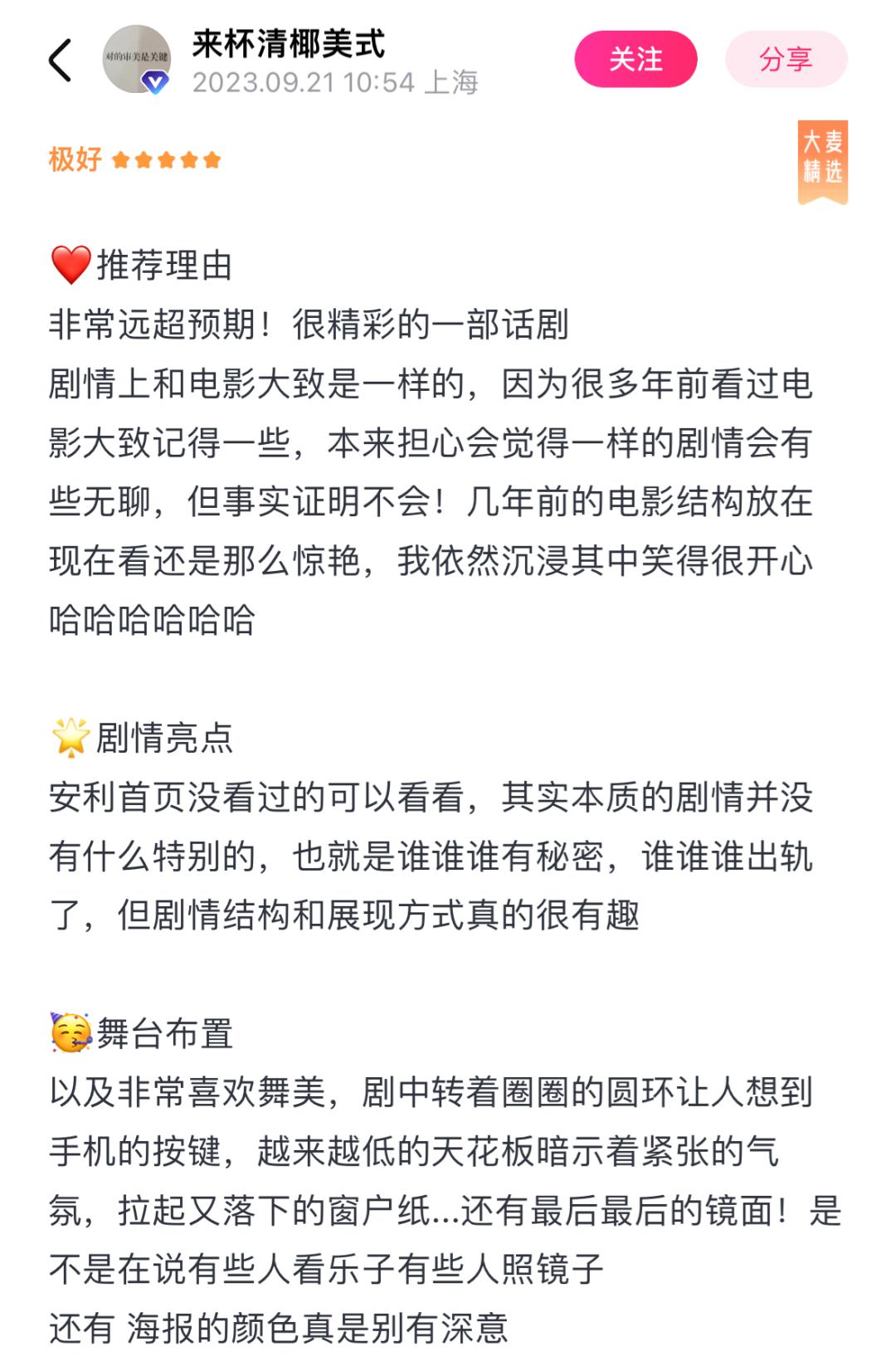Follow the reviewer with 关注
896x1371 pixels.
coord(635,59)
